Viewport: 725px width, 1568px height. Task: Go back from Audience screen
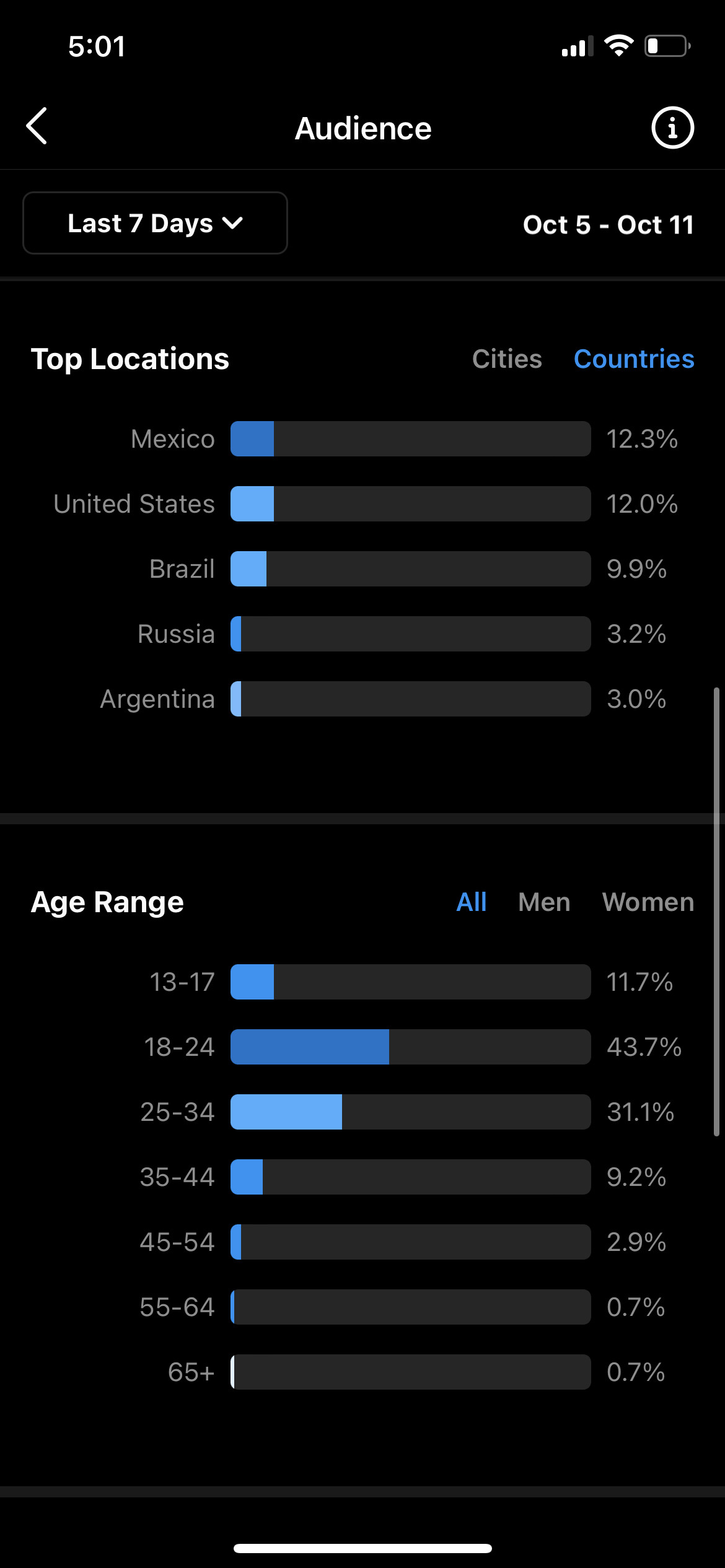point(37,126)
